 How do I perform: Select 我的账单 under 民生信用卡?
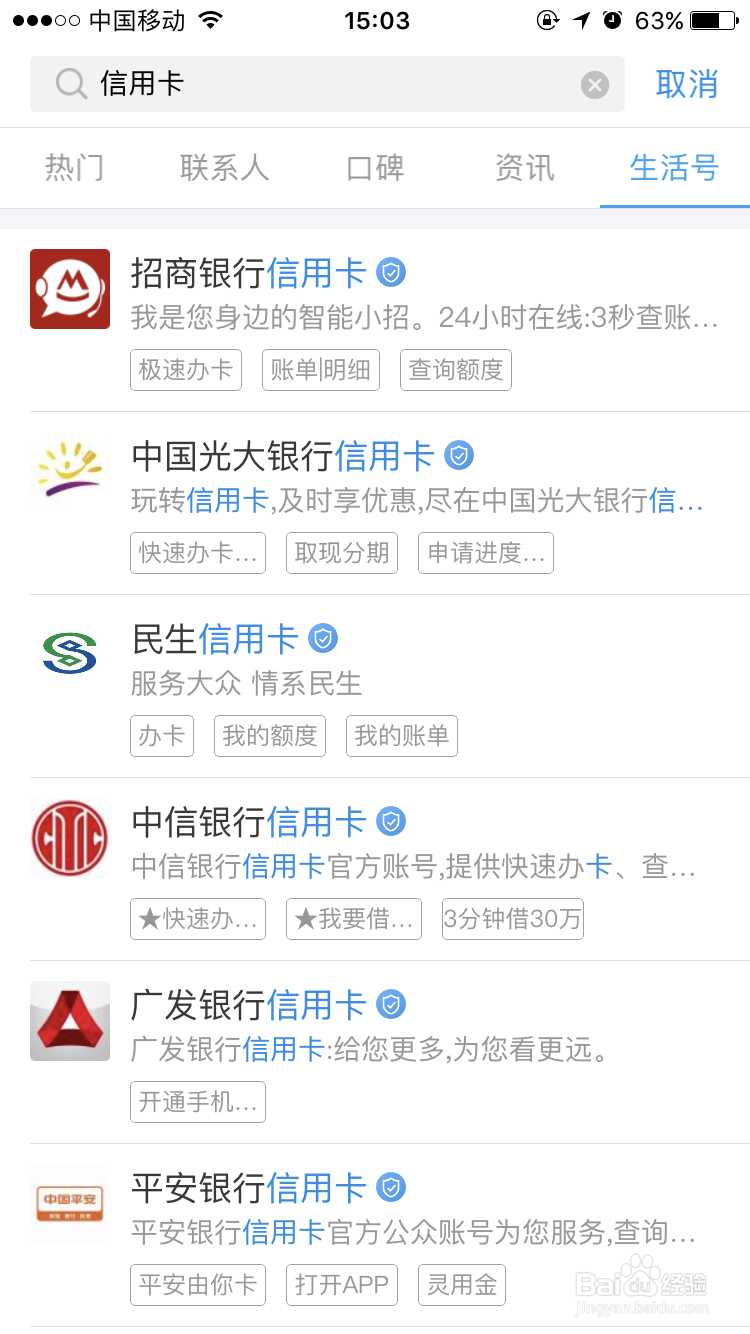click(x=401, y=736)
